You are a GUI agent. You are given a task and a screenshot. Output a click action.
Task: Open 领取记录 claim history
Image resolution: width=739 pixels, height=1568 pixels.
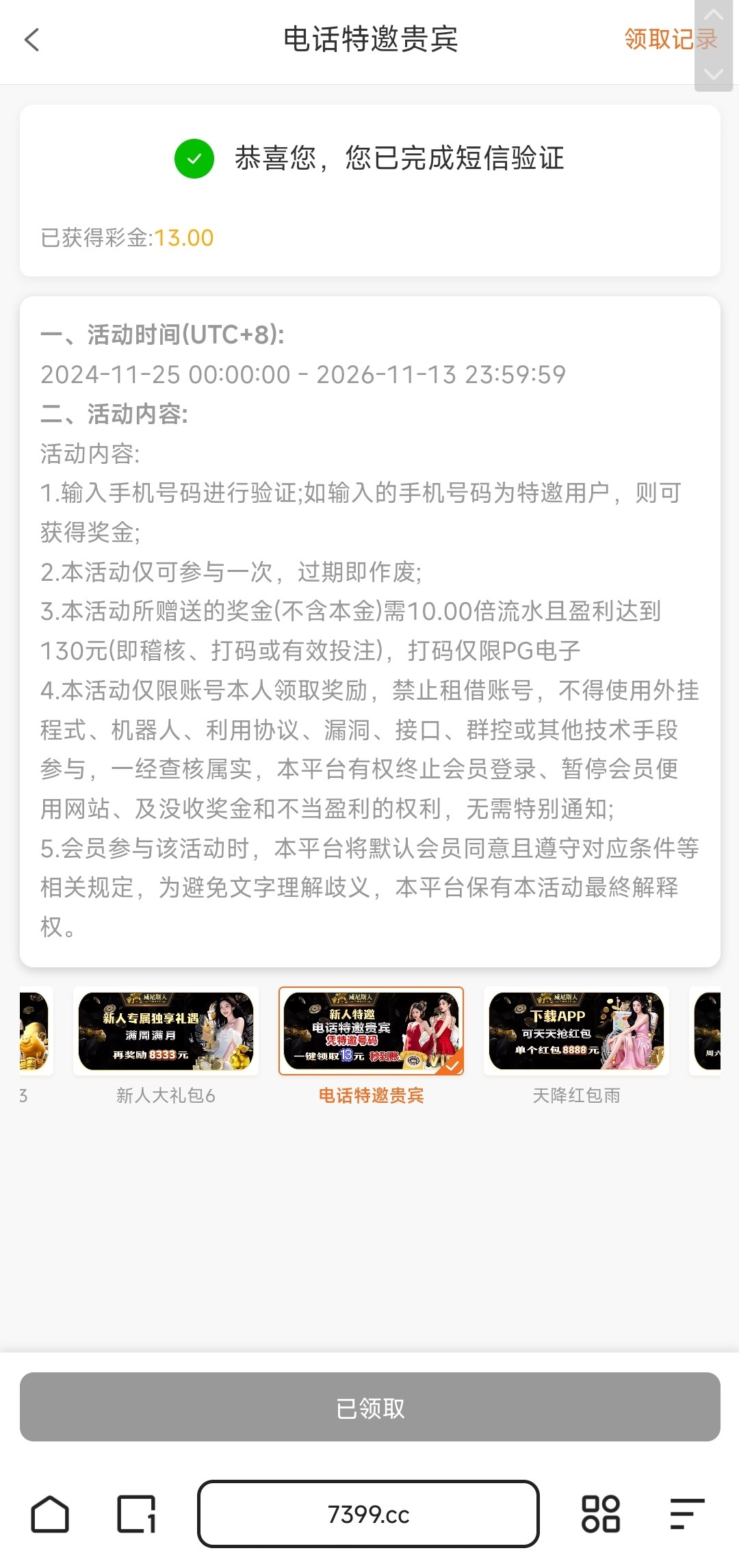point(669,40)
